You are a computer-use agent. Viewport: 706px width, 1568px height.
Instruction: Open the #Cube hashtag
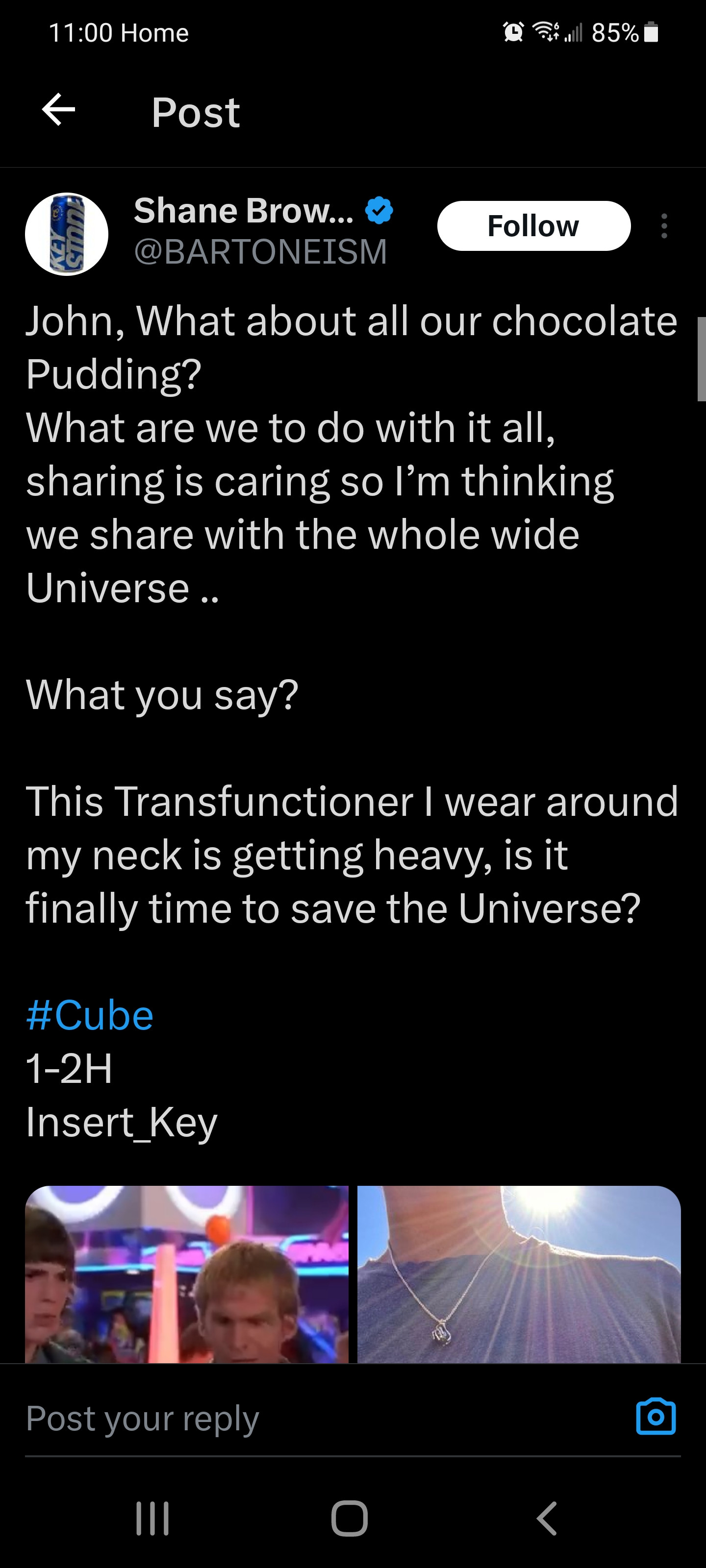point(90,1015)
